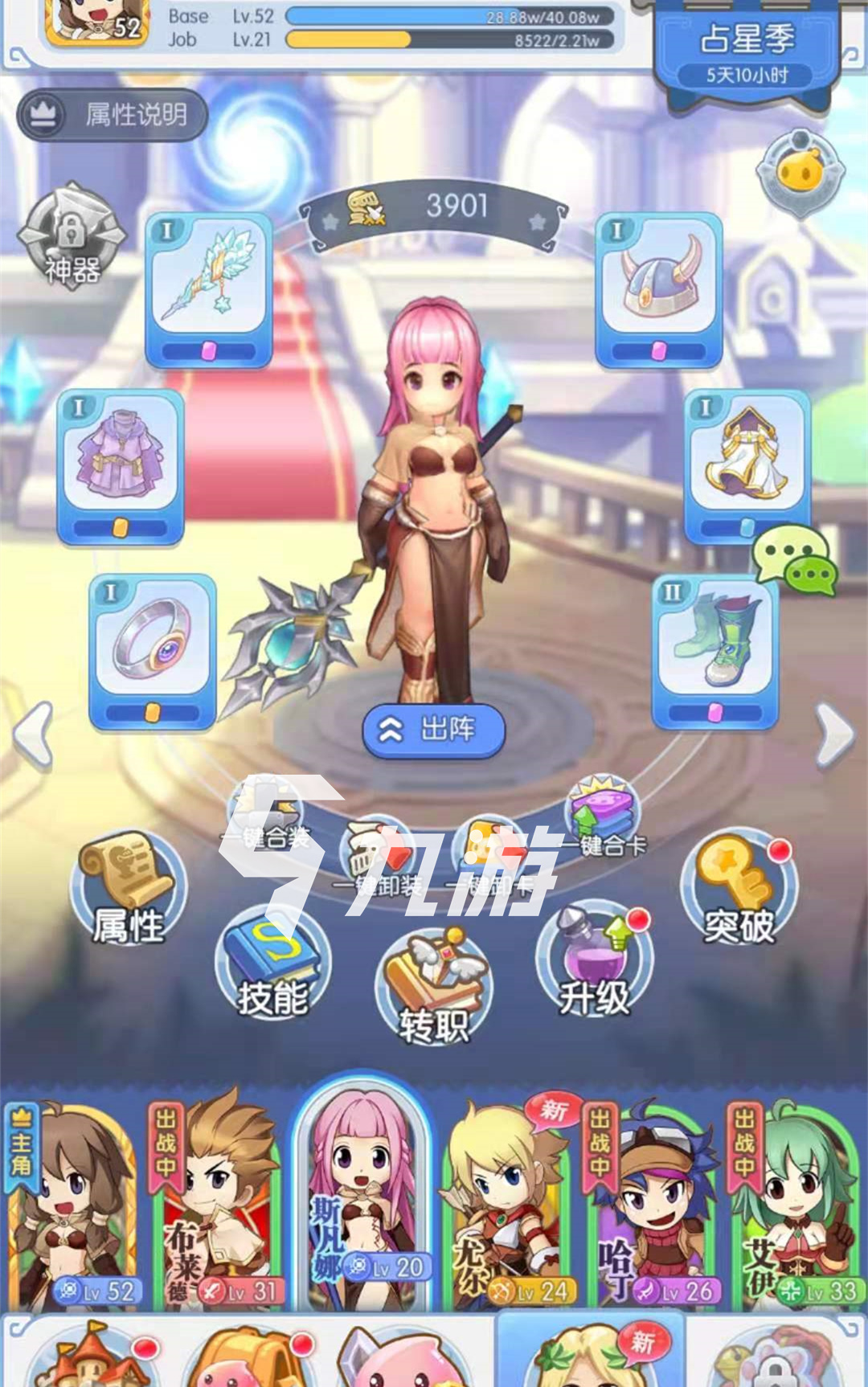Open the purple robe armor slot
The width and height of the screenshot is (868, 1387).
(121, 466)
